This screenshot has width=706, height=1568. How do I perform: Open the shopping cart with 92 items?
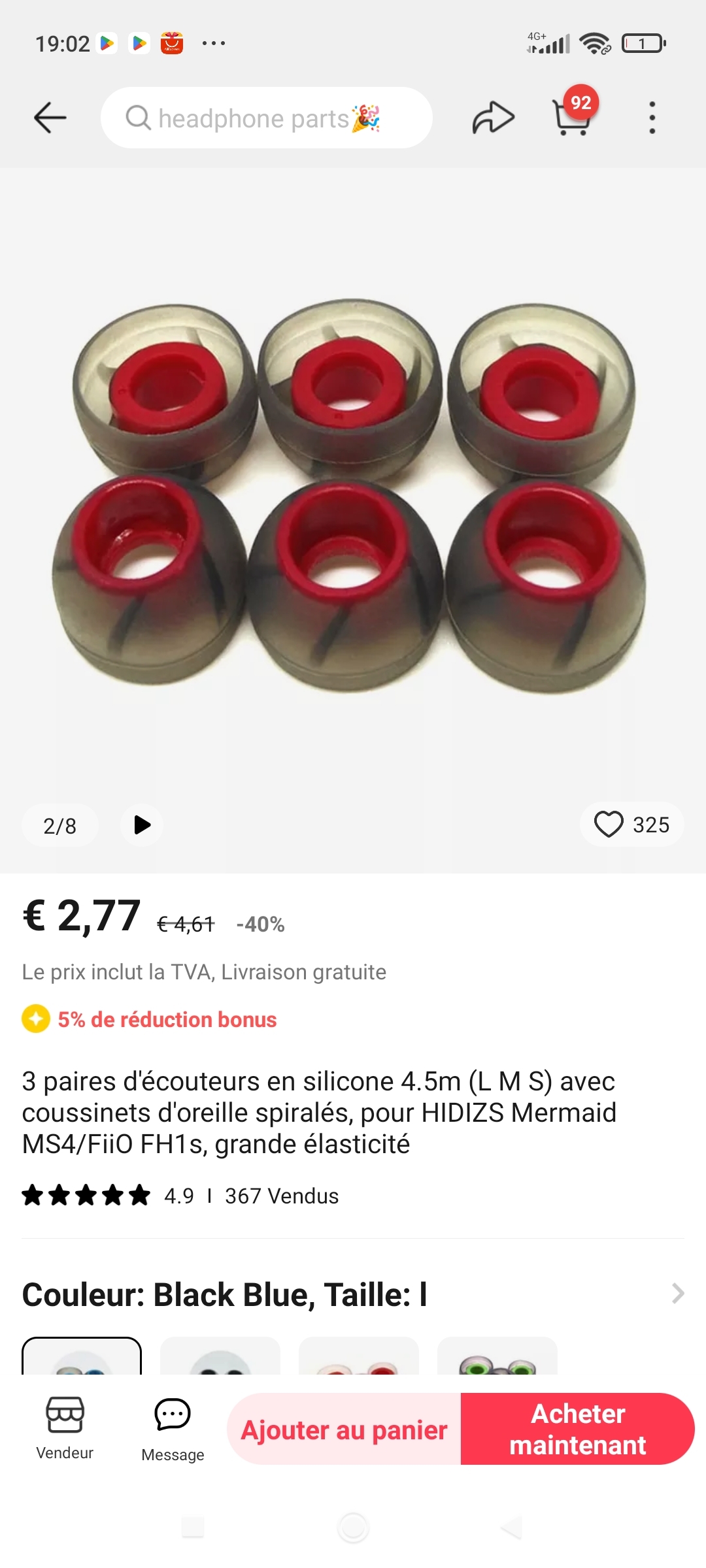click(572, 117)
